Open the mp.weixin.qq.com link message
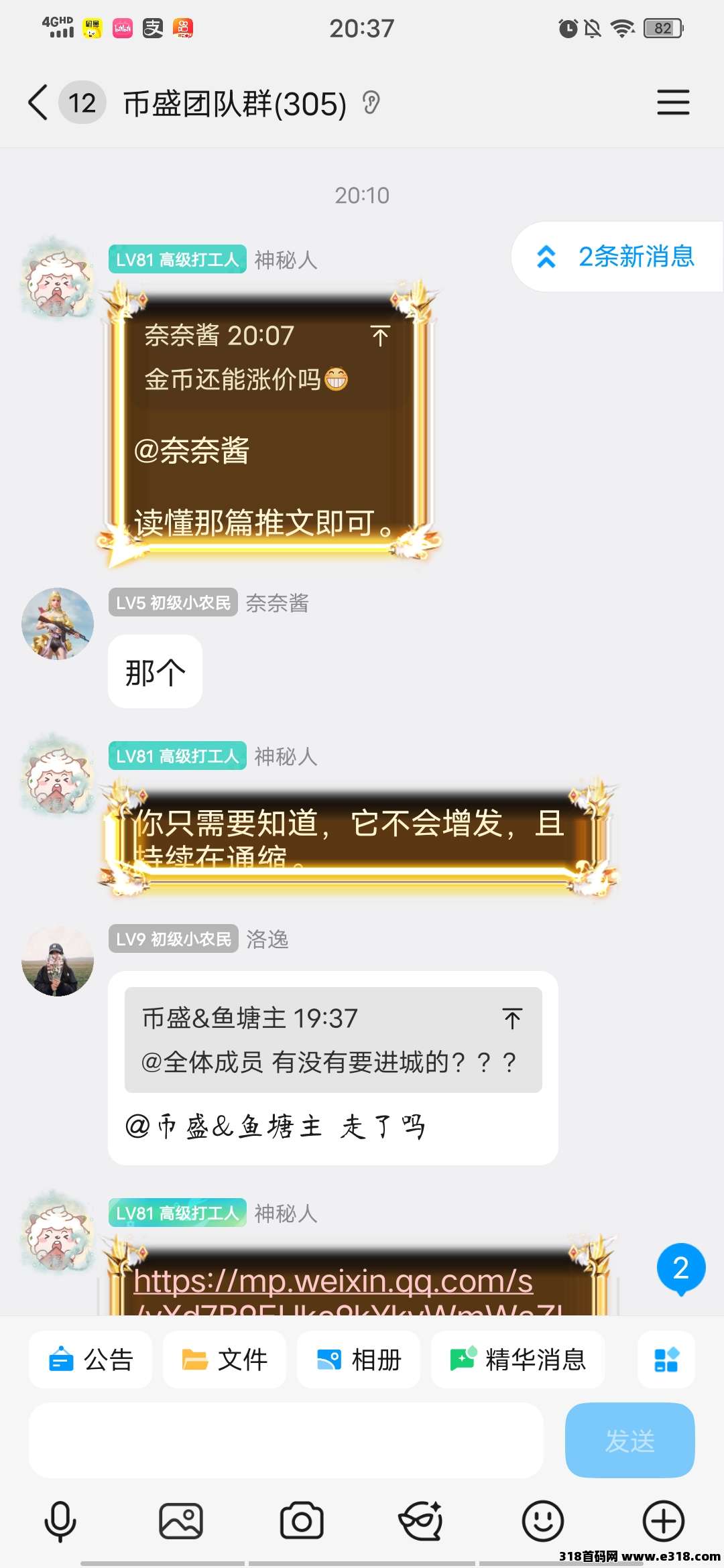Screen dimensions: 724x1568 335,1281
